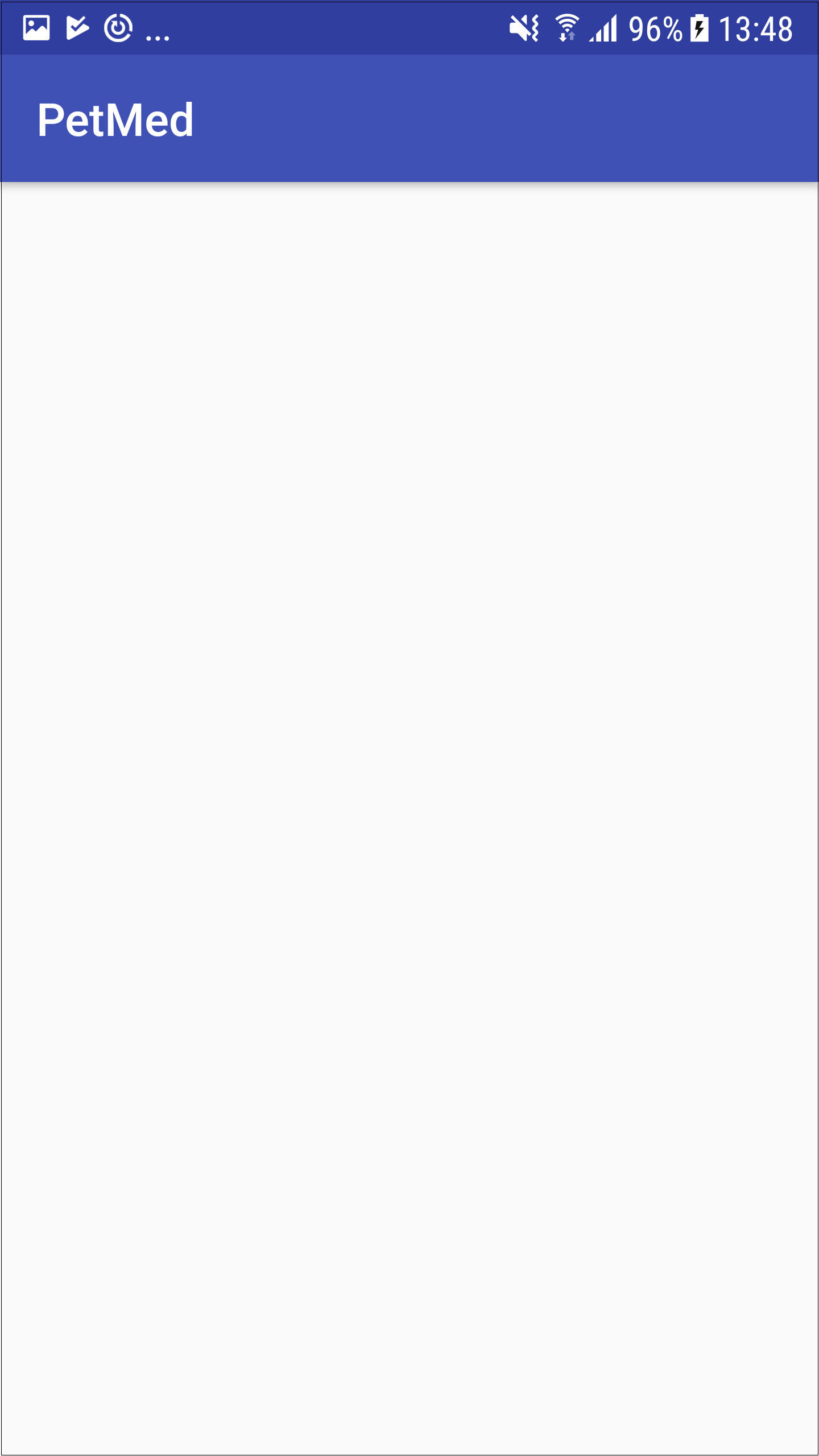Viewport: 819px width, 1456px height.
Task: Open the screenshot notification icon
Action: coord(35,27)
